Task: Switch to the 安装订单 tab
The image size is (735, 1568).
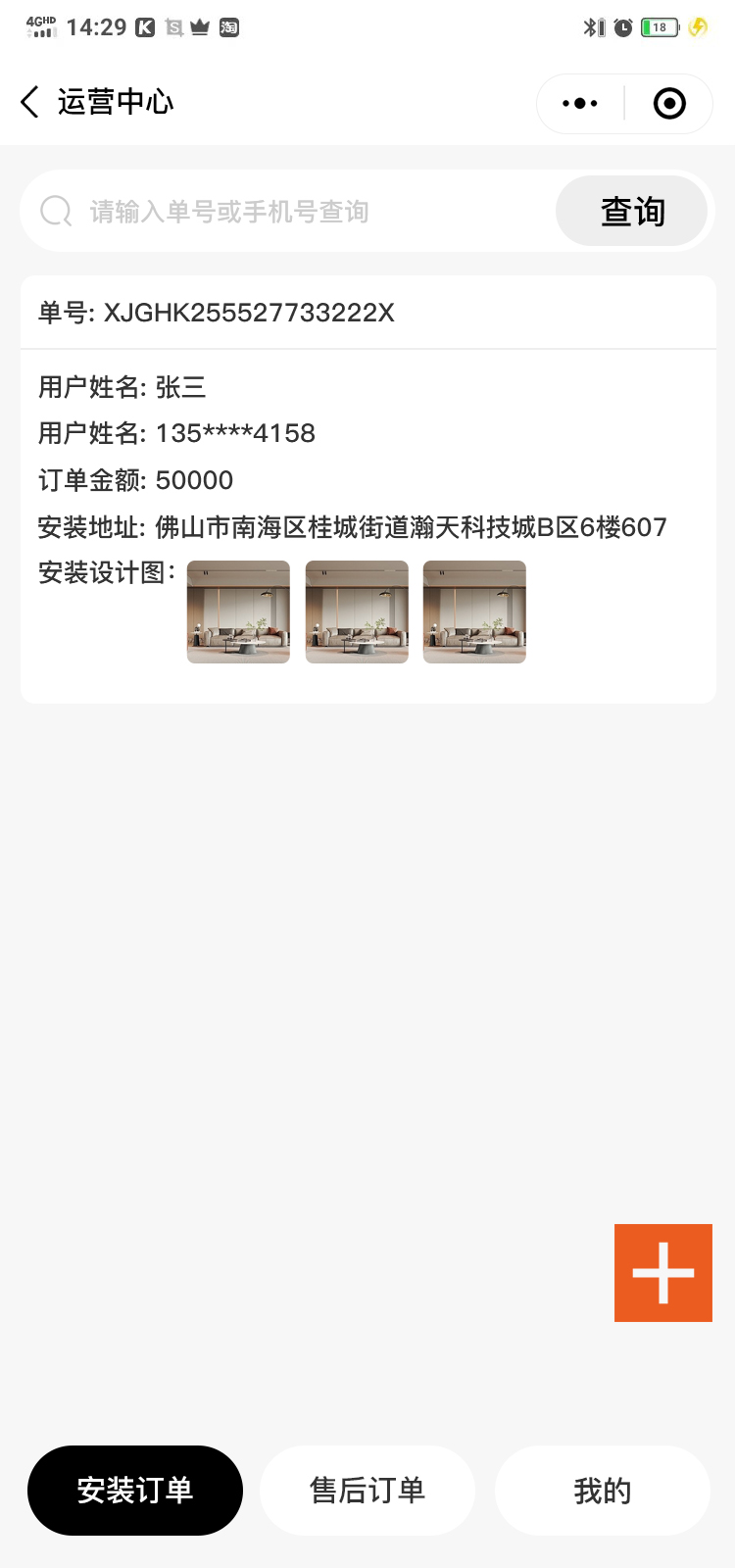Action: (135, 1491)
